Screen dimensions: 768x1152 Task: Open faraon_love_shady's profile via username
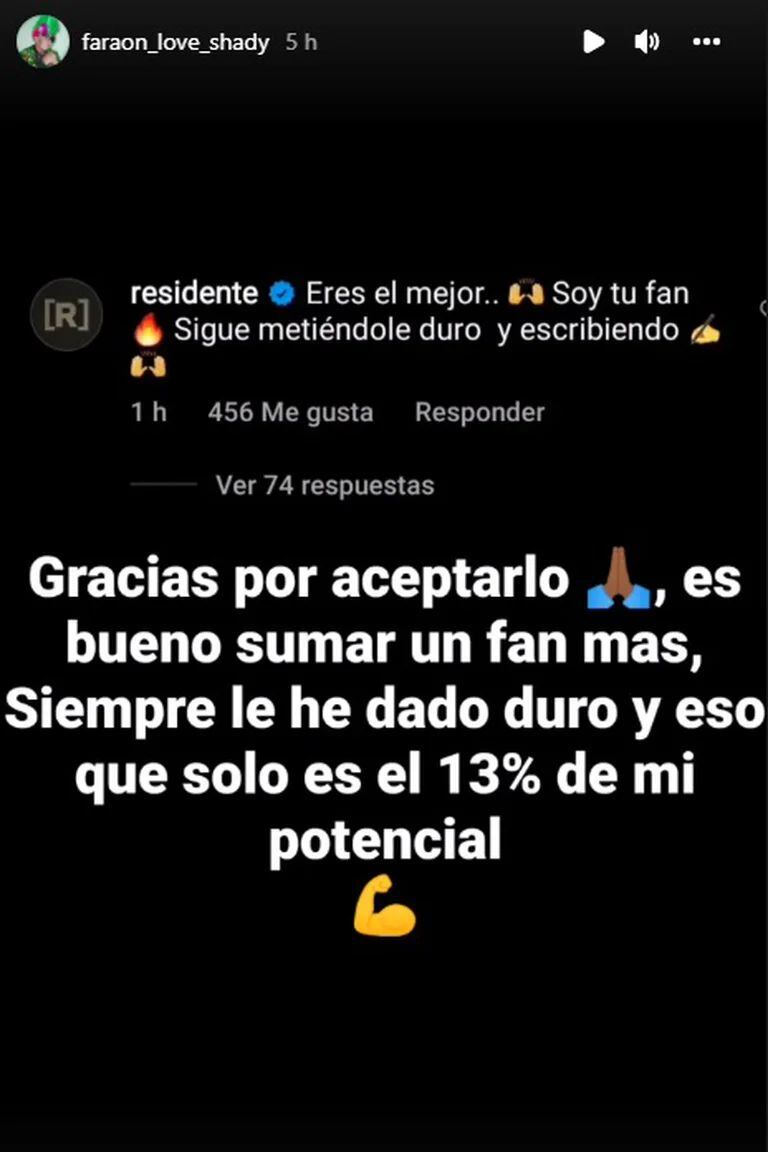coord(176,42)
